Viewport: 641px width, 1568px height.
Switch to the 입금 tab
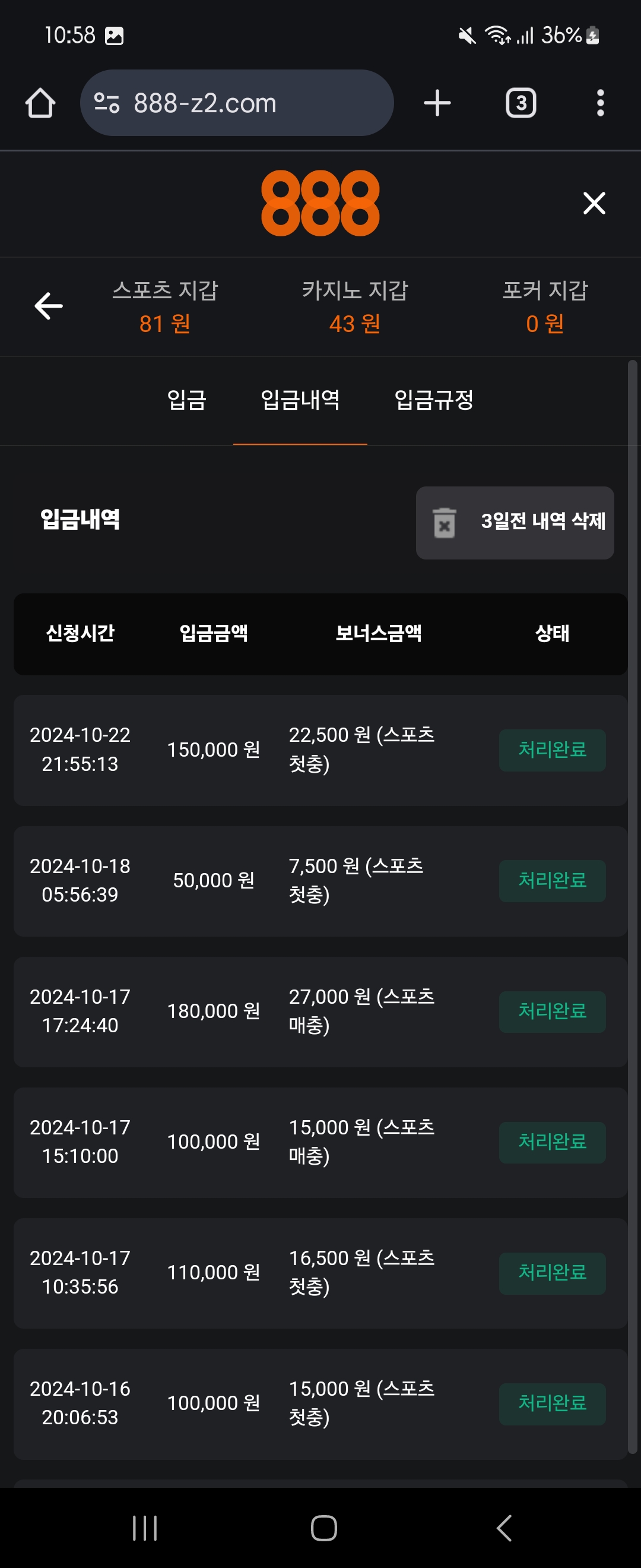(187, 400)
